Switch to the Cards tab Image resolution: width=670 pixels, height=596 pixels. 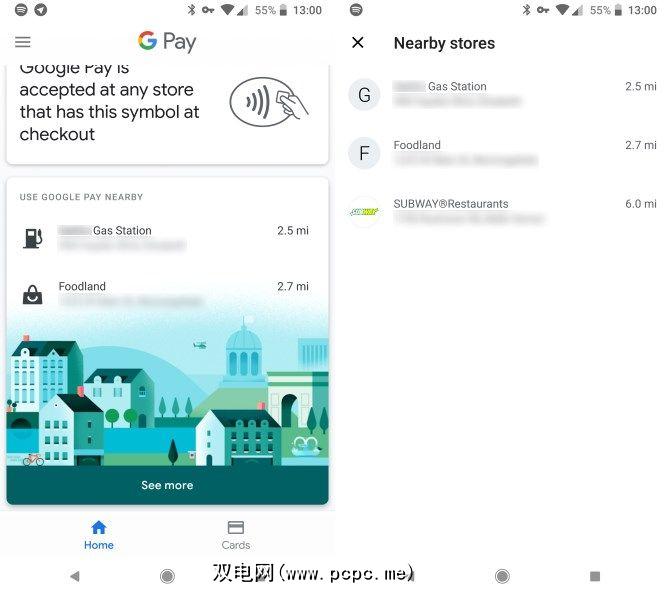236,535
